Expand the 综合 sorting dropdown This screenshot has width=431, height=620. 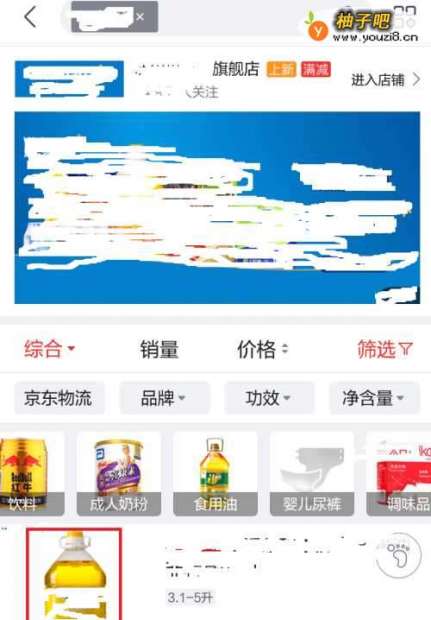[x=49, y=349]
